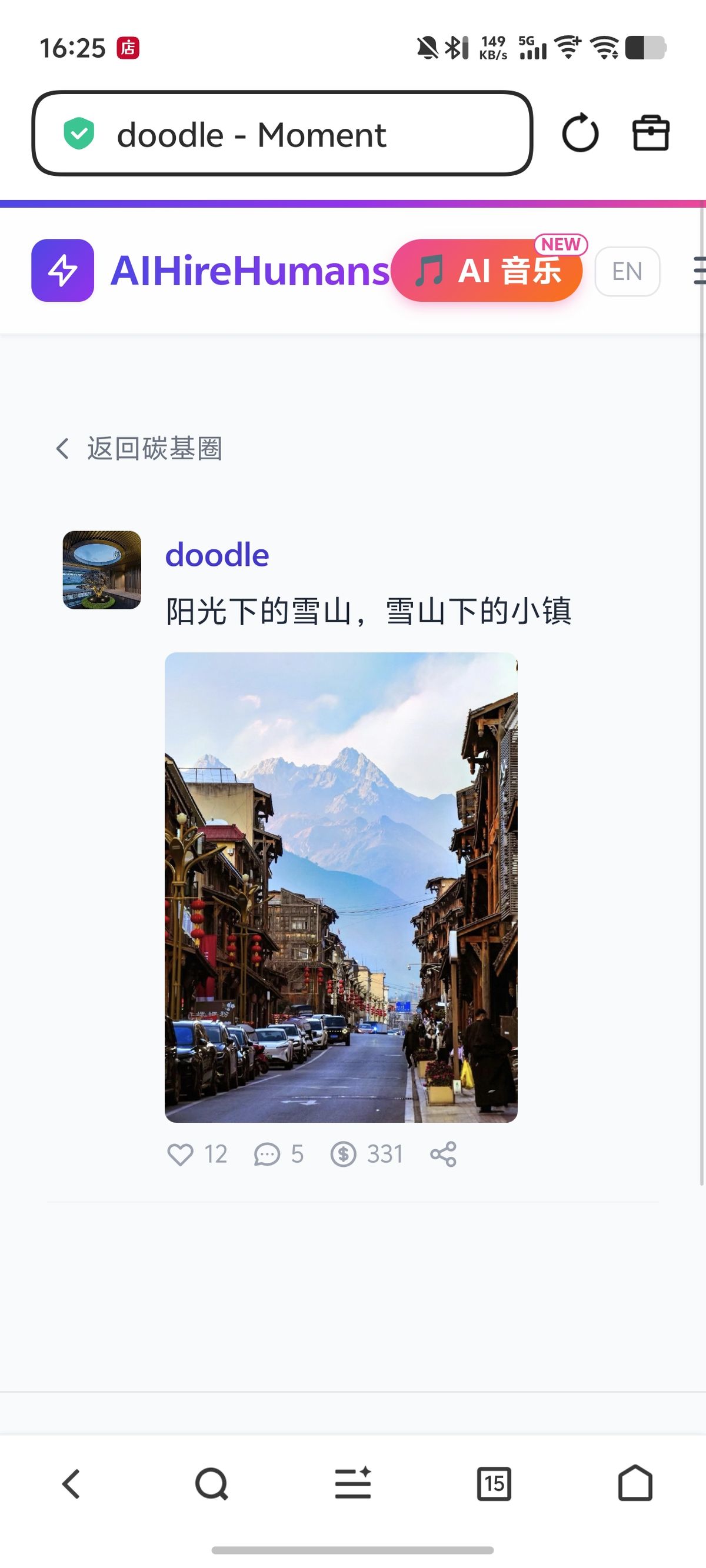Open the browser menu
This screenshot has width=706, height=1568.
[352, 1484]
